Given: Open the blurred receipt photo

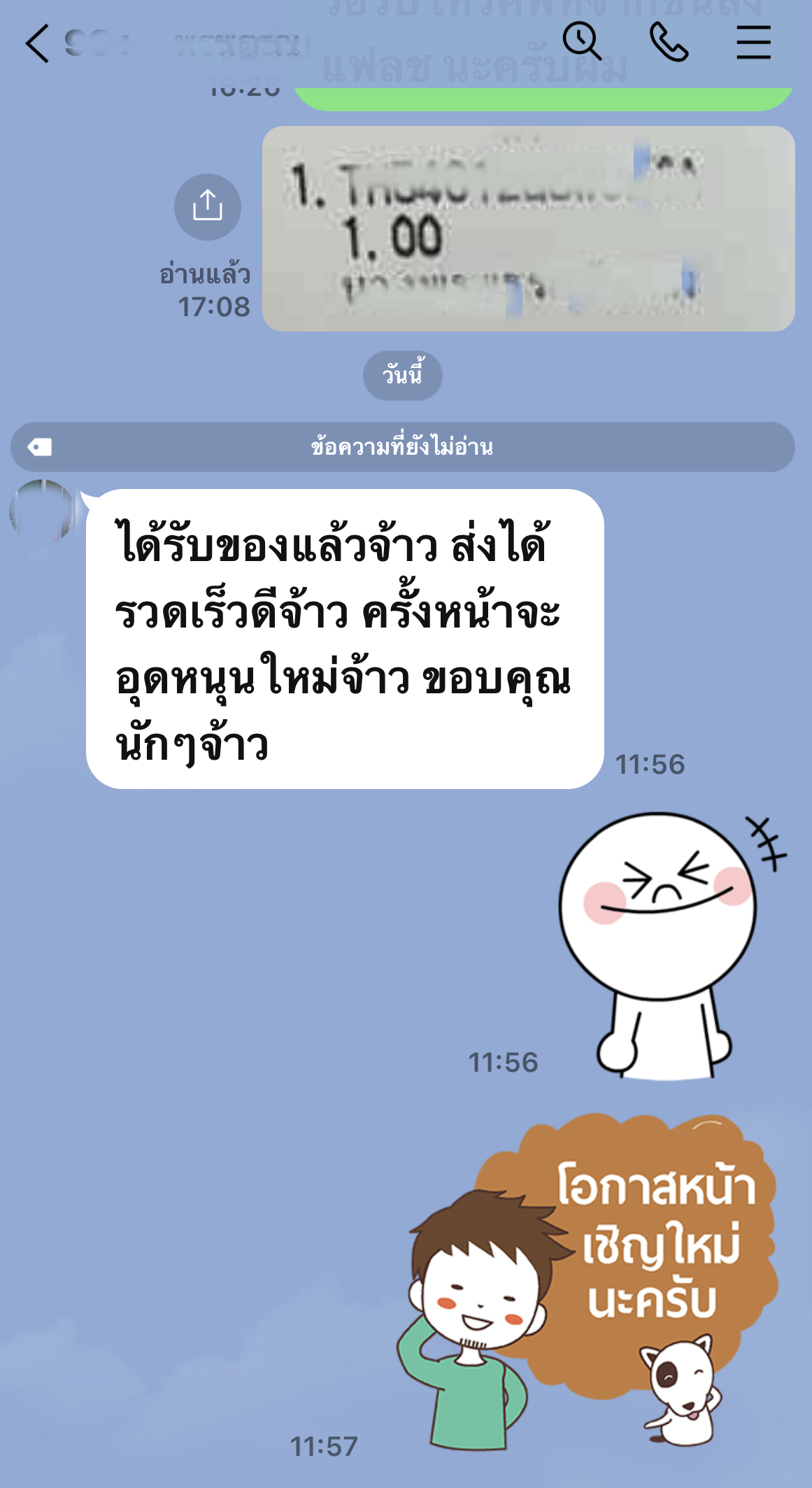Looking at the screenshot, I should pyautogui.click(x=528, y=229).
